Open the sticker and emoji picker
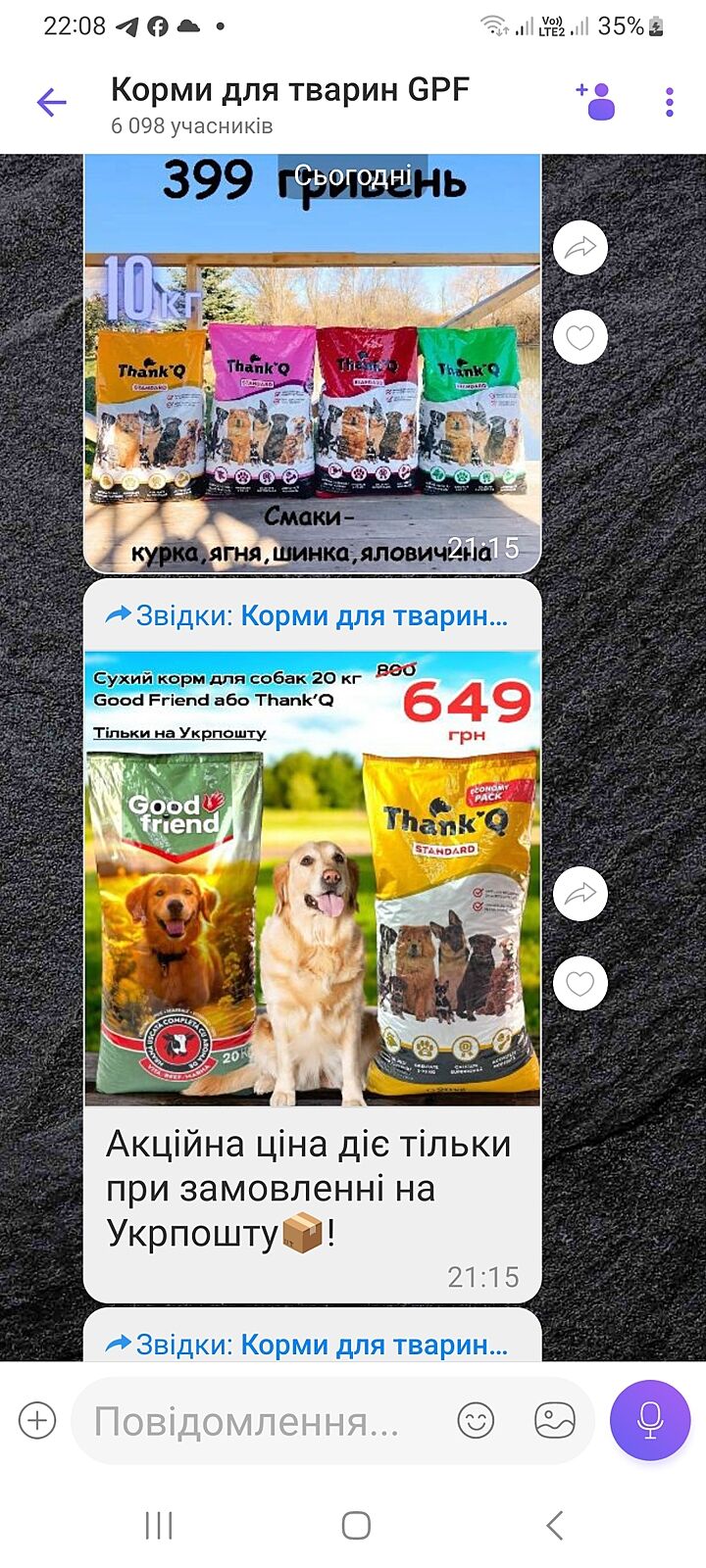This screenshot has width=706, height=1568. coord(476,1420)
